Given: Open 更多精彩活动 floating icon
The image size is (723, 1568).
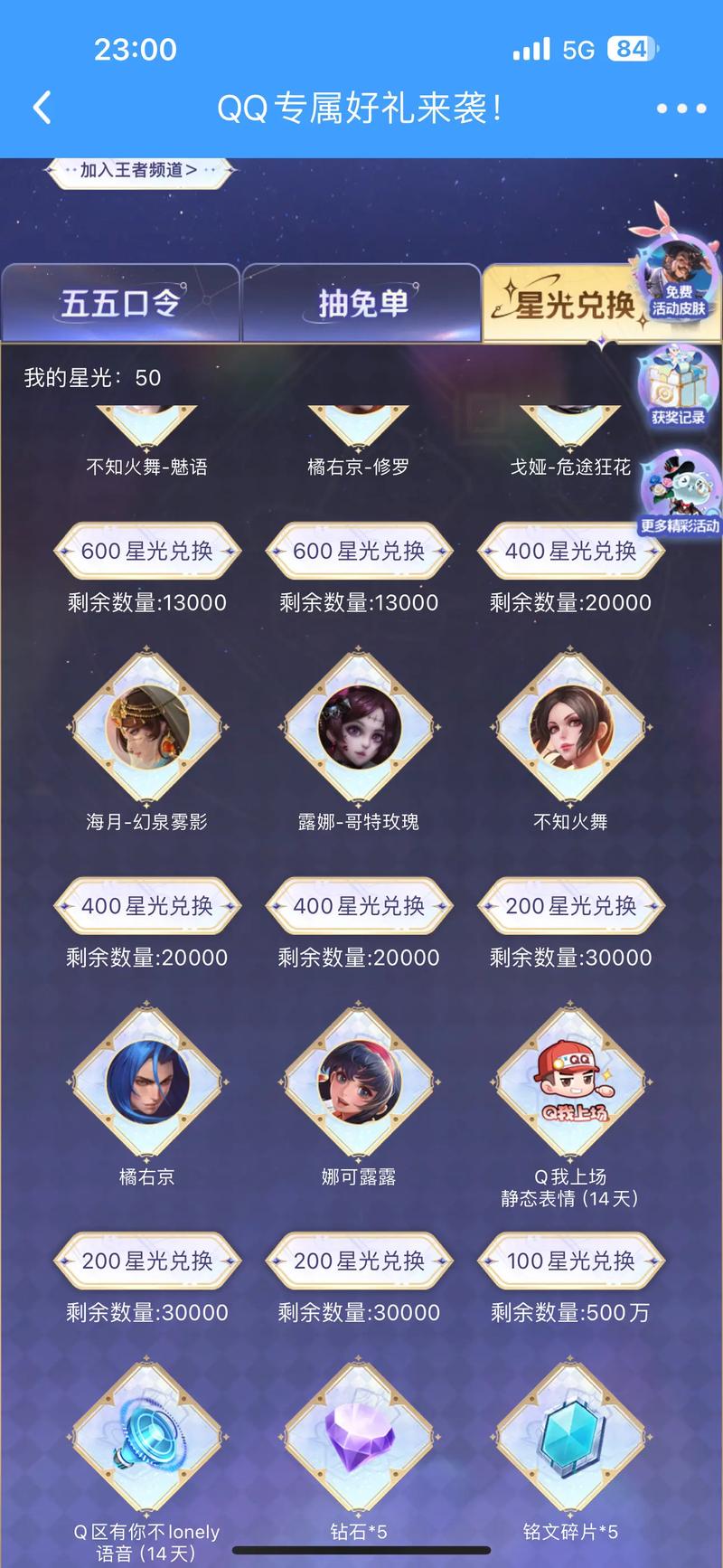Looking at the screenshot, I should pyautogui.click(x=680, y=497).
